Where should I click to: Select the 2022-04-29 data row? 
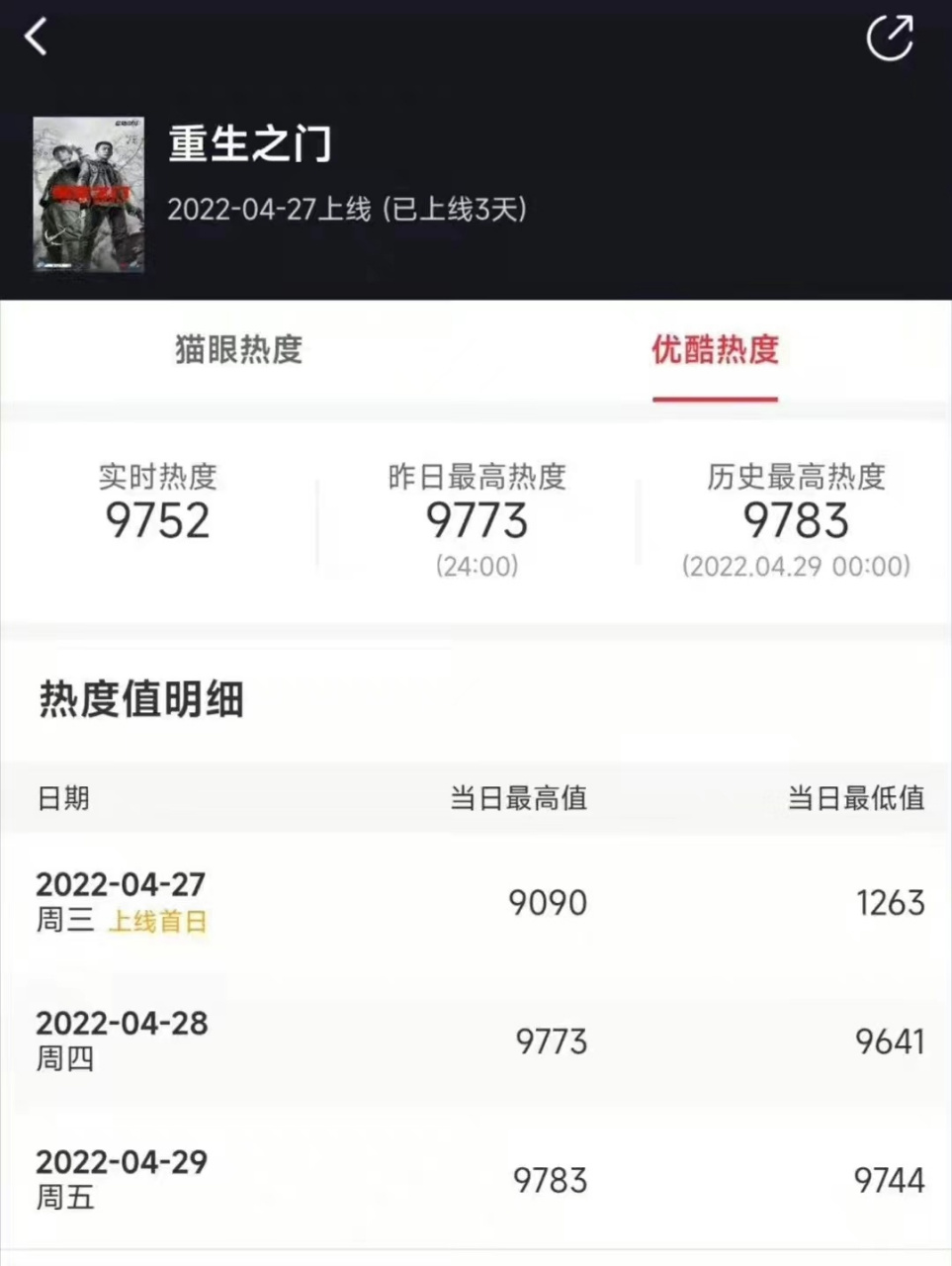coord(476,1179)
